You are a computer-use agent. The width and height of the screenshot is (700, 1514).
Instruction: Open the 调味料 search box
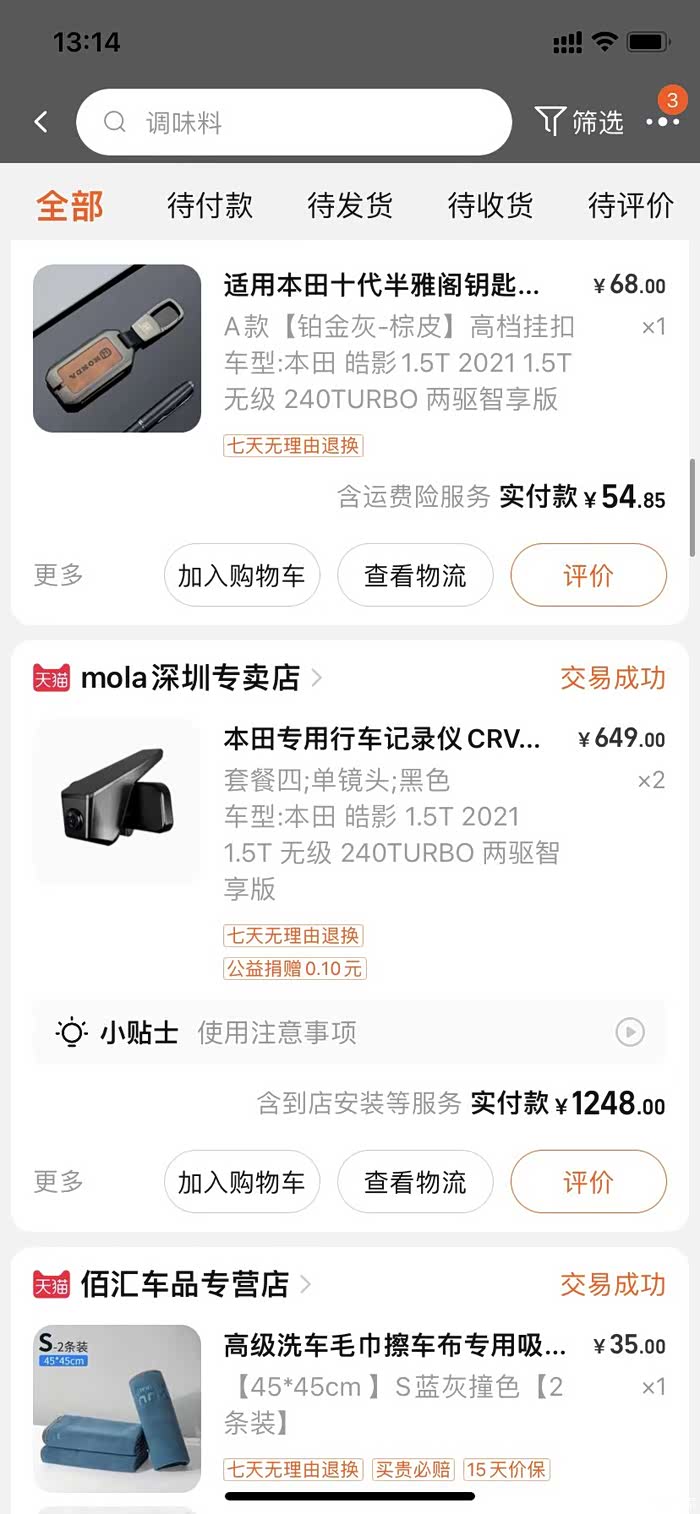coord(293,122)
